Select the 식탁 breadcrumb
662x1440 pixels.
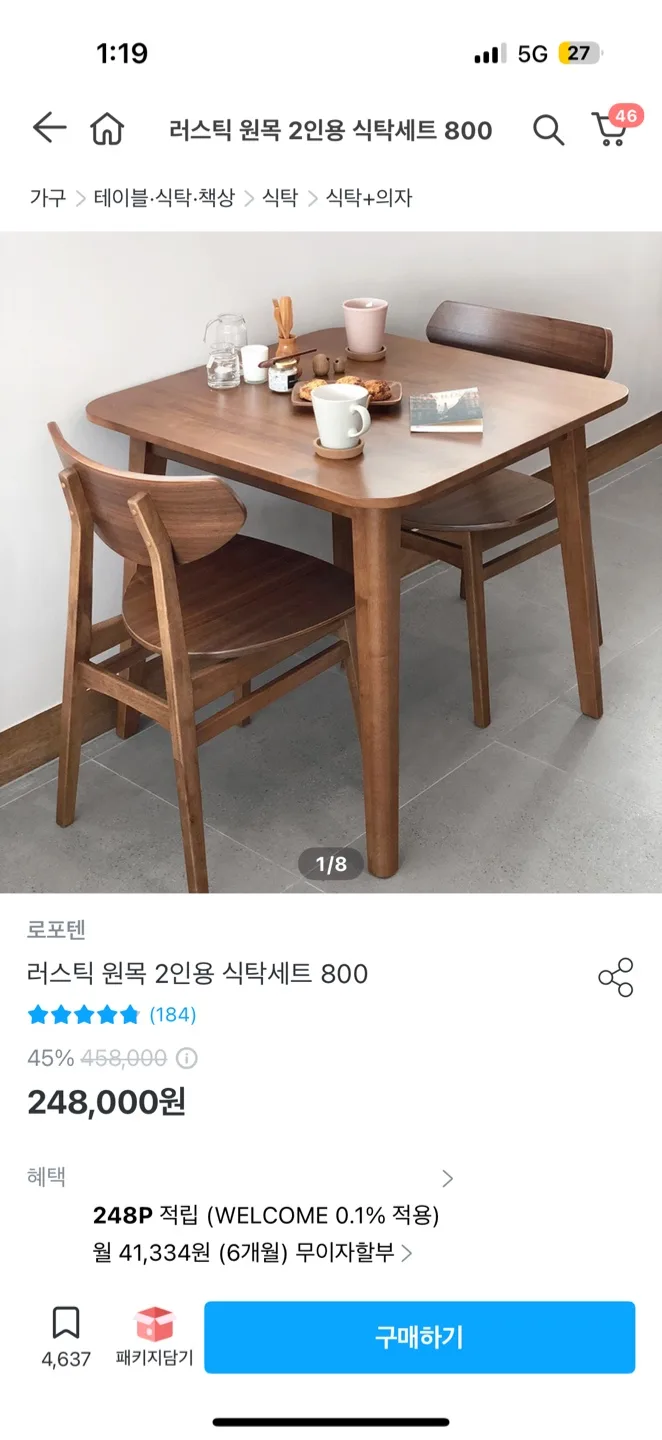pyautogui.click(x=280, y=198)
